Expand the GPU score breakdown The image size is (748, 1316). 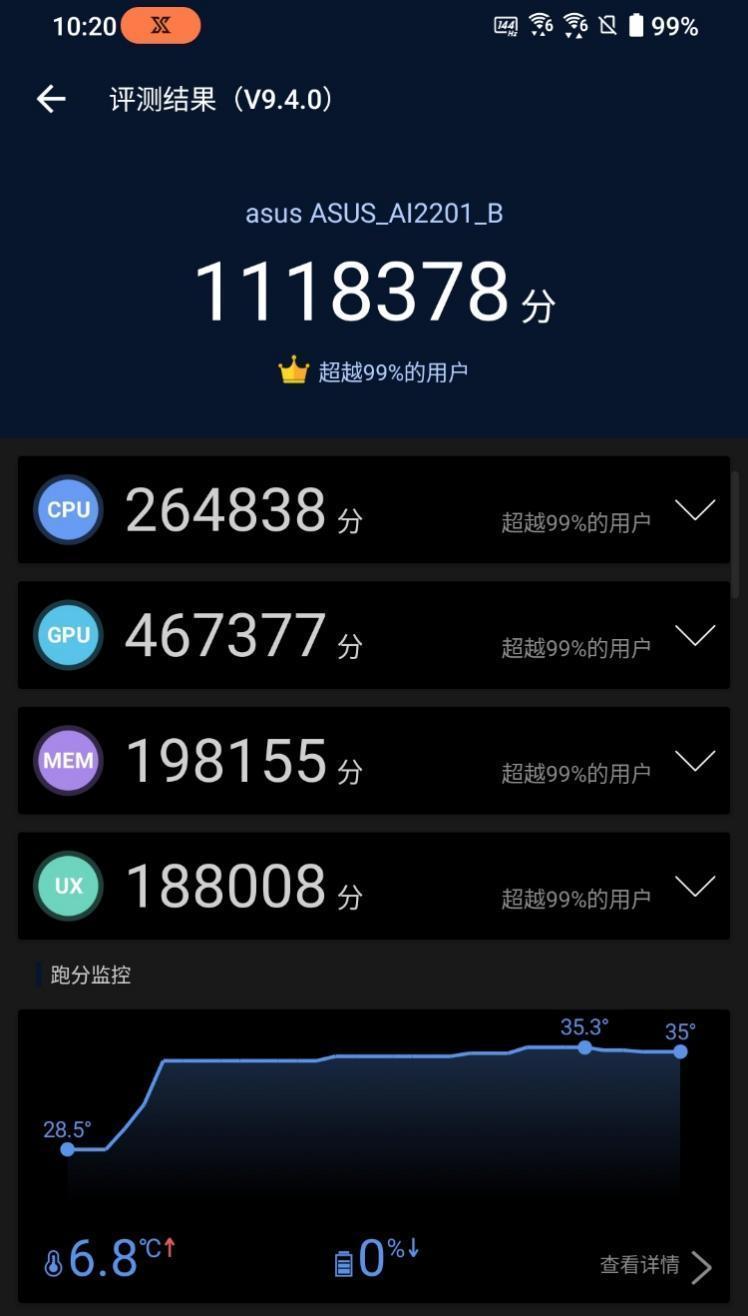pyautogui.click(x=694, y=635)
